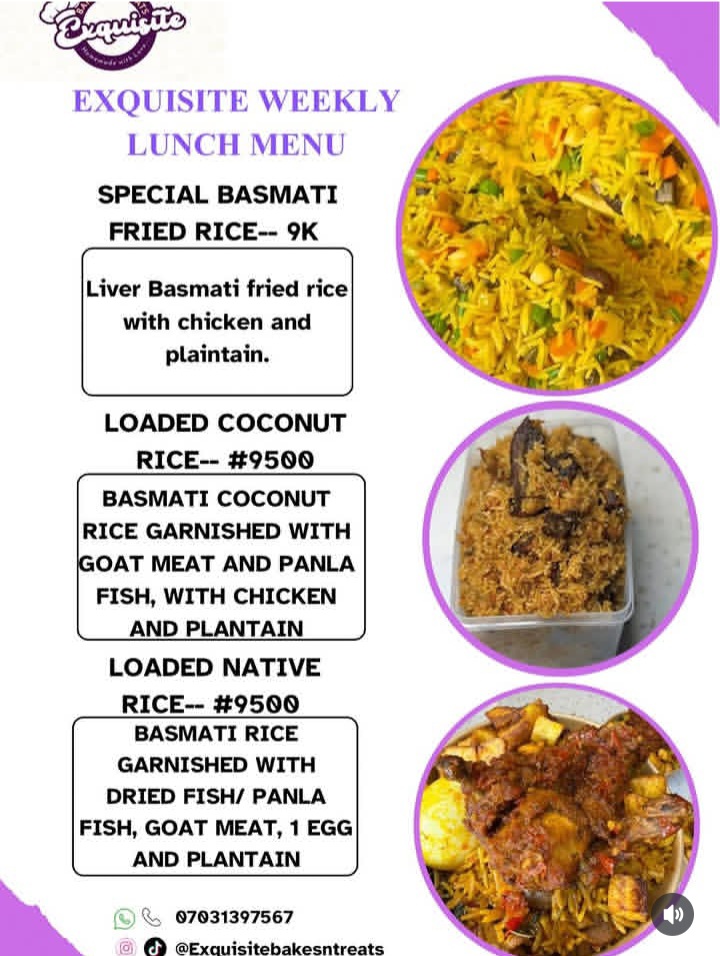
Task: Mute the sound with the speaker icon
Action: click(673, 914)
